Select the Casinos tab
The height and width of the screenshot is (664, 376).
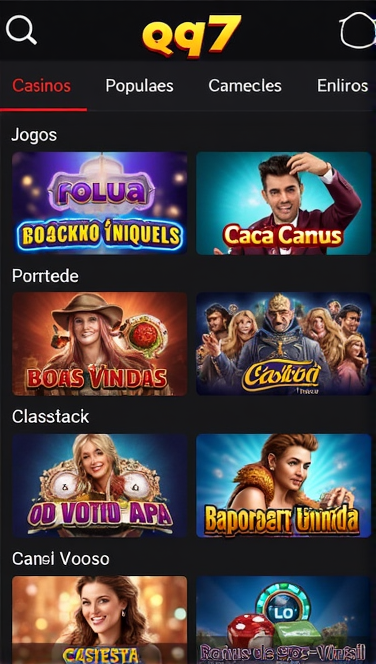click(41, 86)
